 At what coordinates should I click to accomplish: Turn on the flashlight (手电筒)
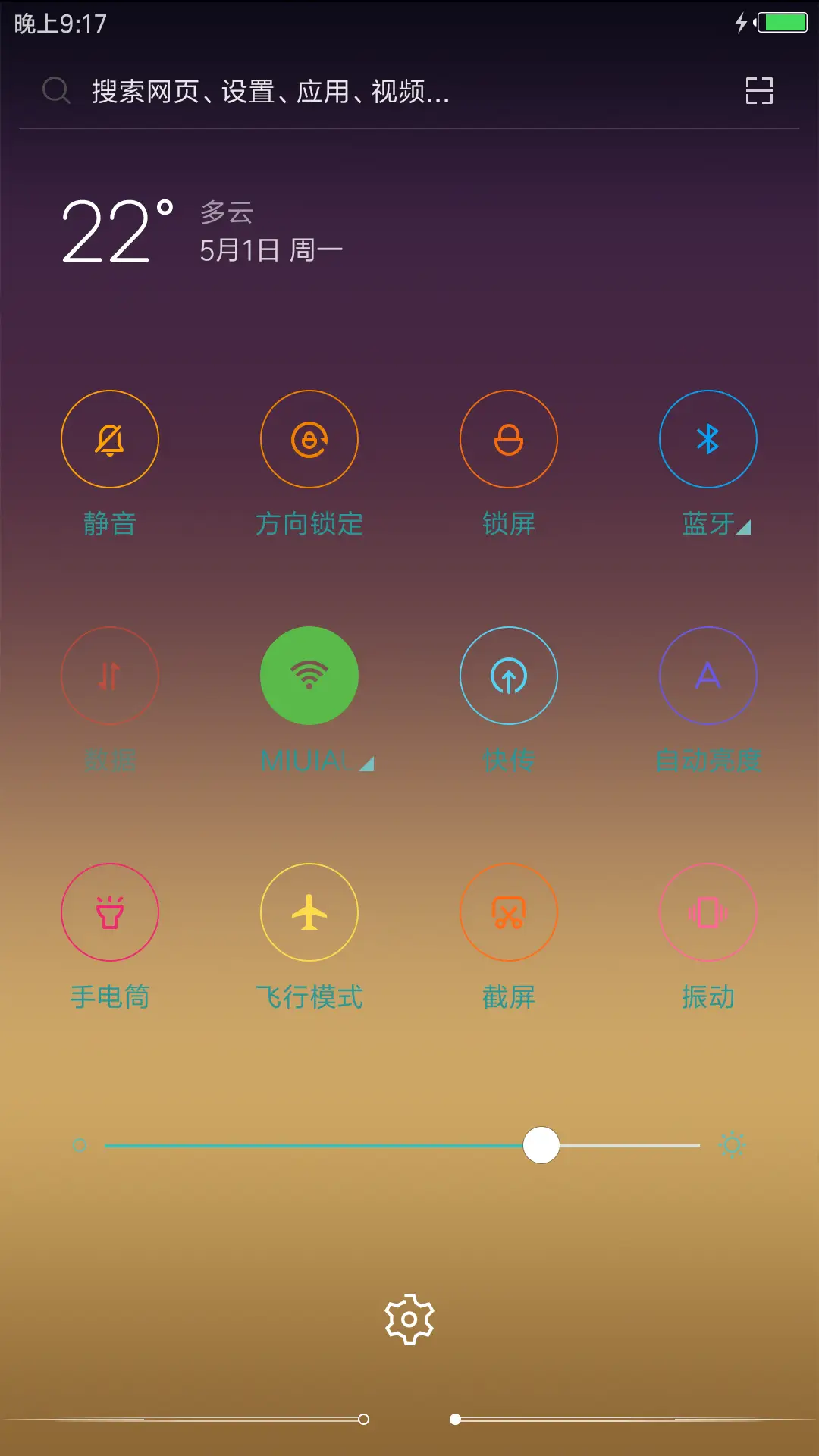pyautogui.click(x=110, y=913)
